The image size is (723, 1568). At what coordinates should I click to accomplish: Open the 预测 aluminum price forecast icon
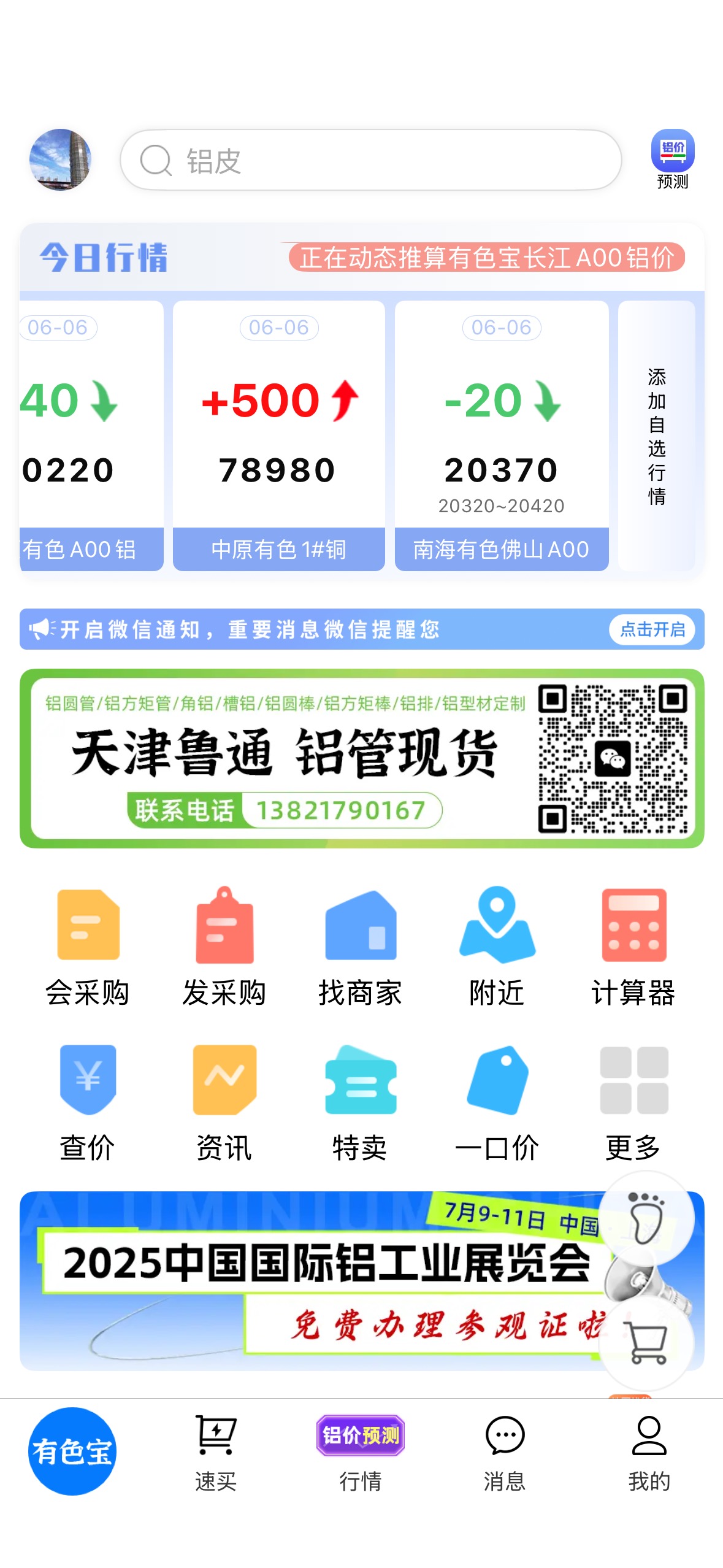pyautogui.click(x=673, y=159)
